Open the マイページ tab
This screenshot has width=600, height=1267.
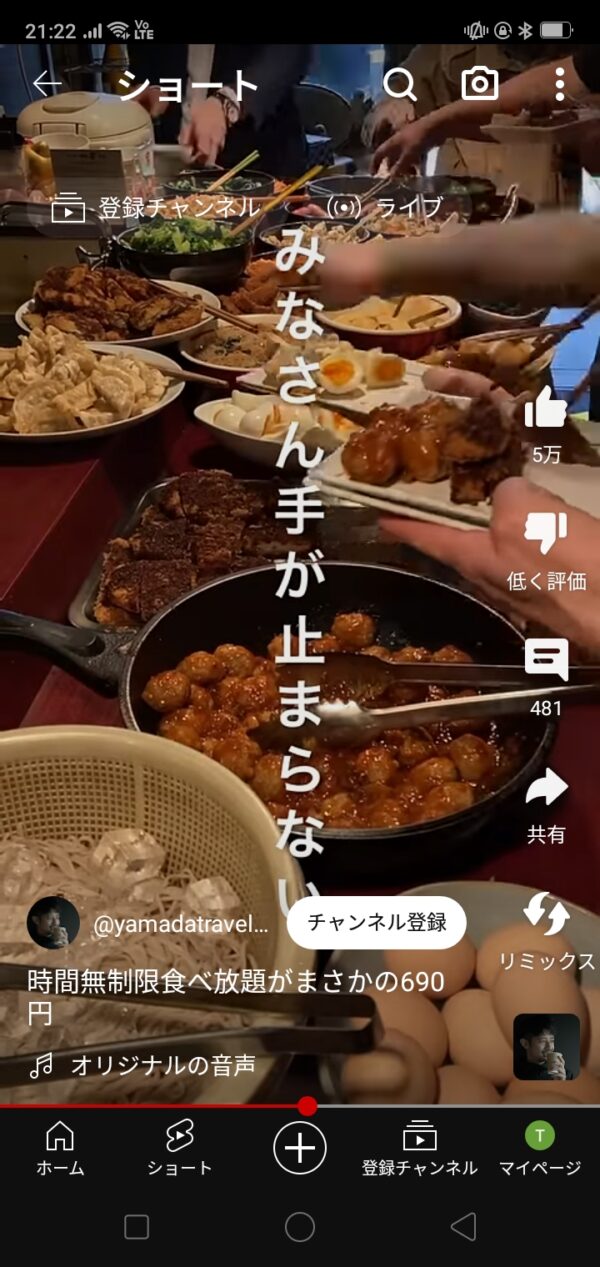[x=540, y=1148]
